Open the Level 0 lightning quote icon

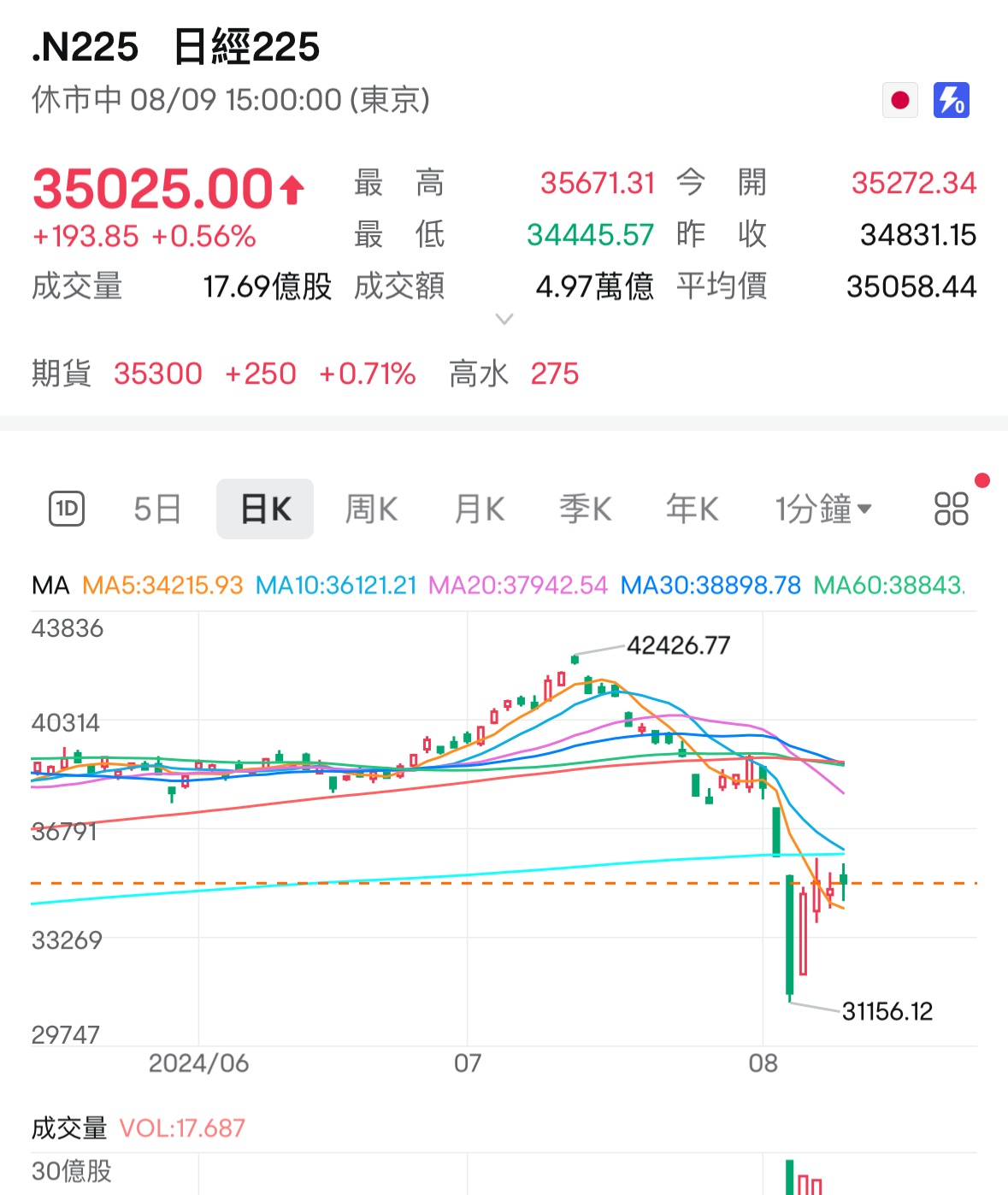tap(951, 100)
